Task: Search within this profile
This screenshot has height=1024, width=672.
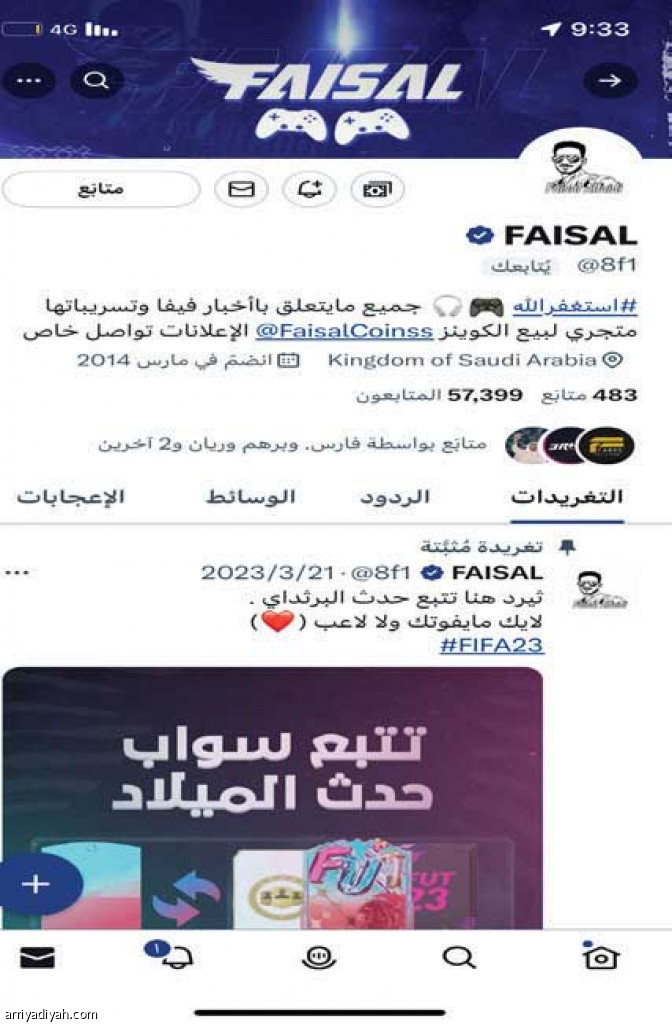Action: (96, 80)
